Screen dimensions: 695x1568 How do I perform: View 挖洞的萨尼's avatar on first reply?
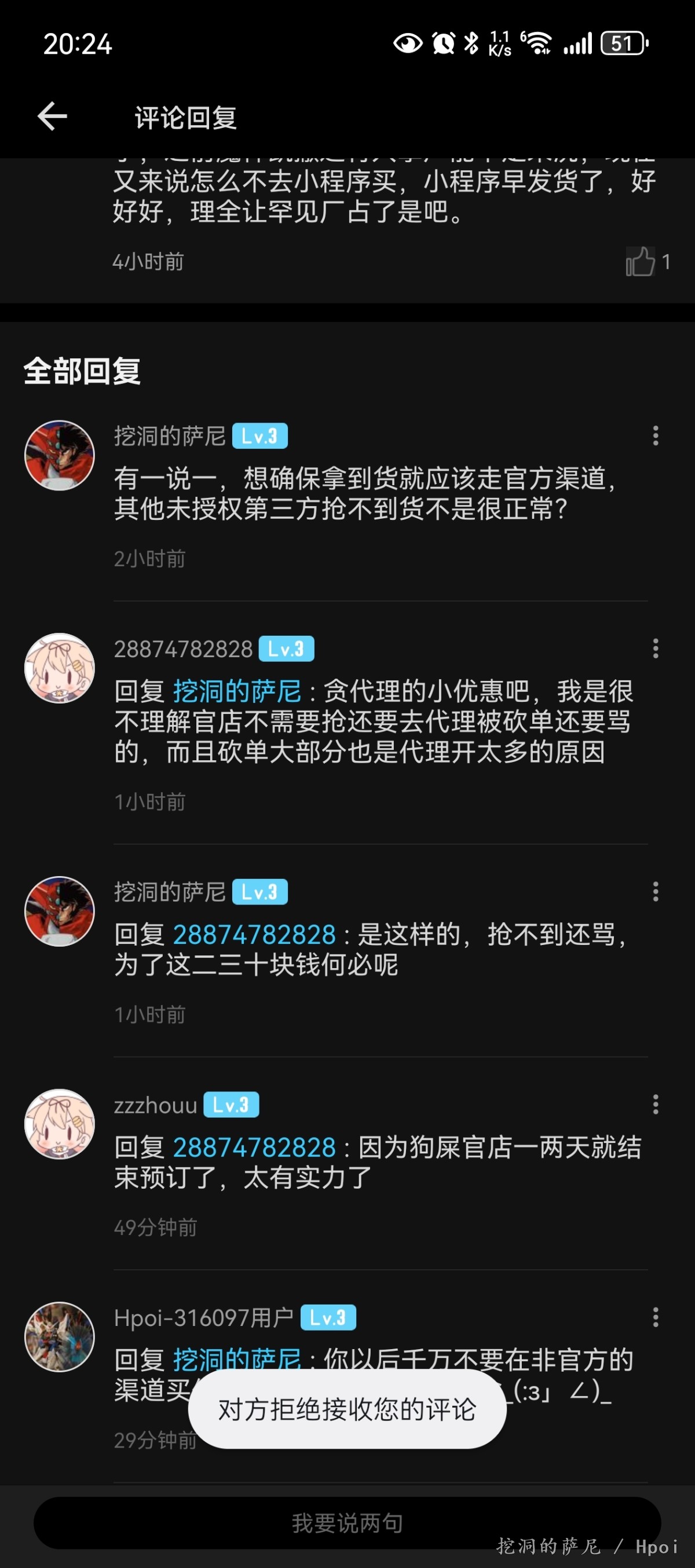[x=60, y=455]
